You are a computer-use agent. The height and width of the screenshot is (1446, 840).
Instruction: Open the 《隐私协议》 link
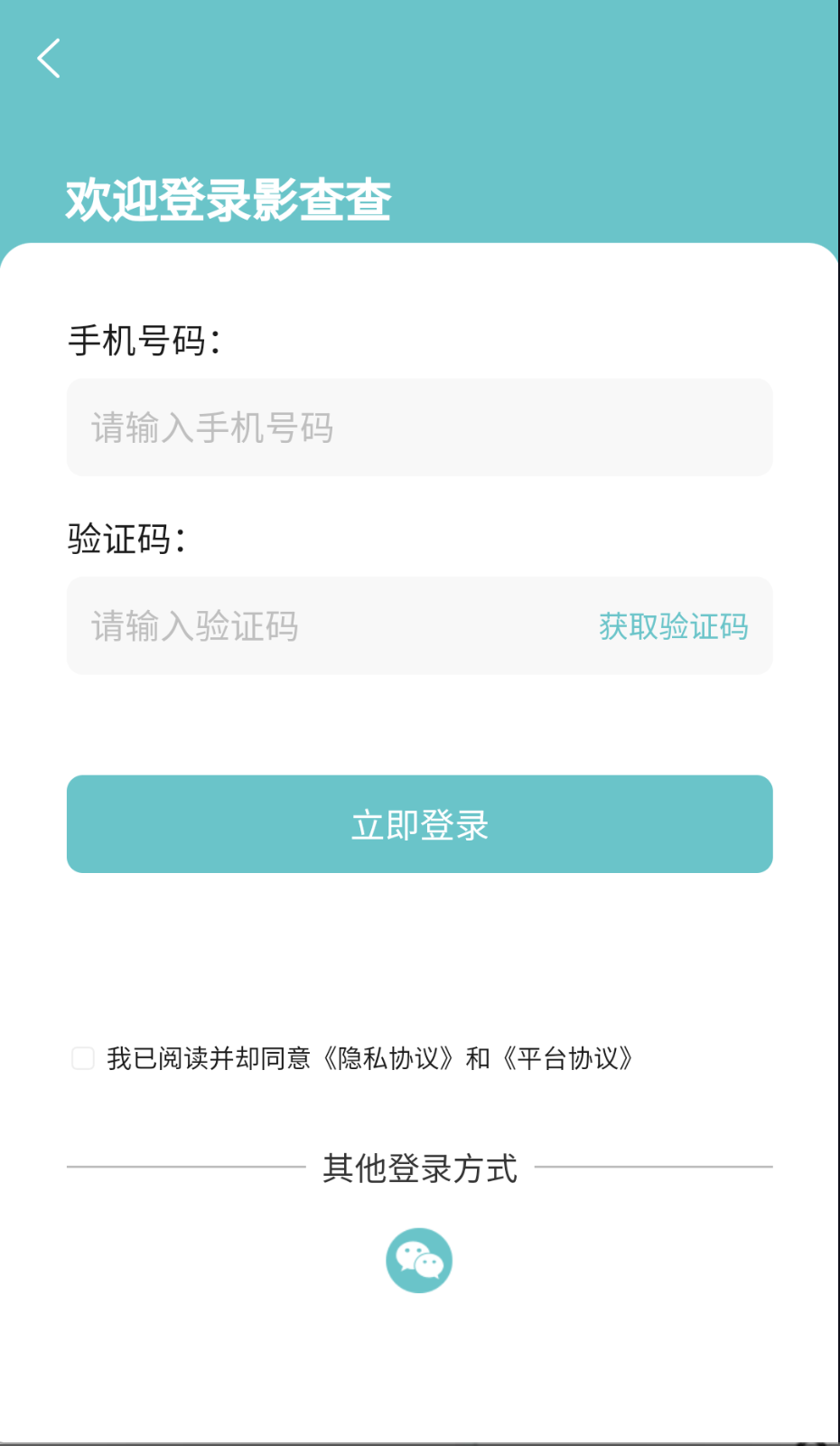pos(390,1058)
